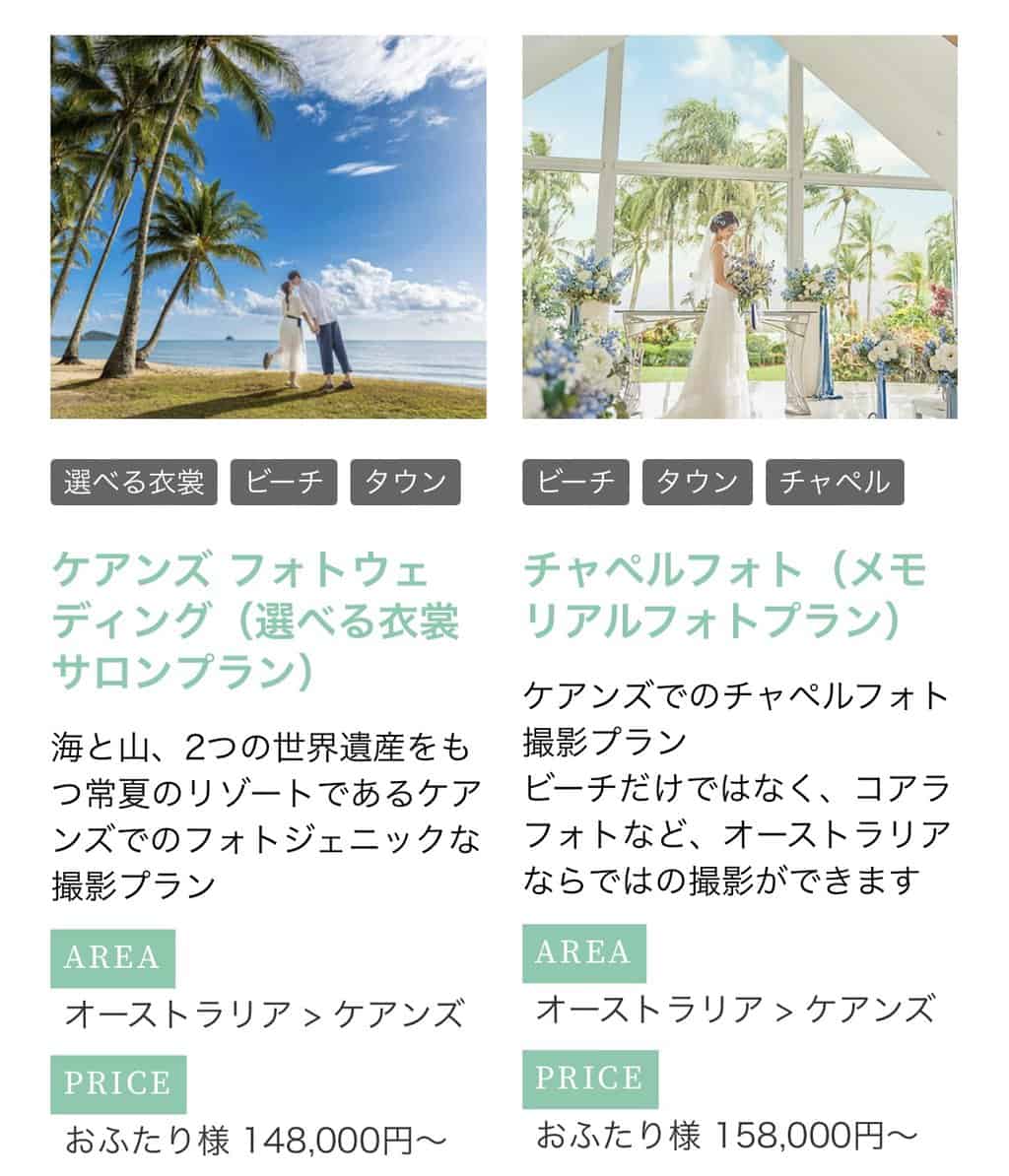Open the Cairns beach couple photo tile
The height and width of the screenshot is (1176, 1009).
click(x=268, y=228)
